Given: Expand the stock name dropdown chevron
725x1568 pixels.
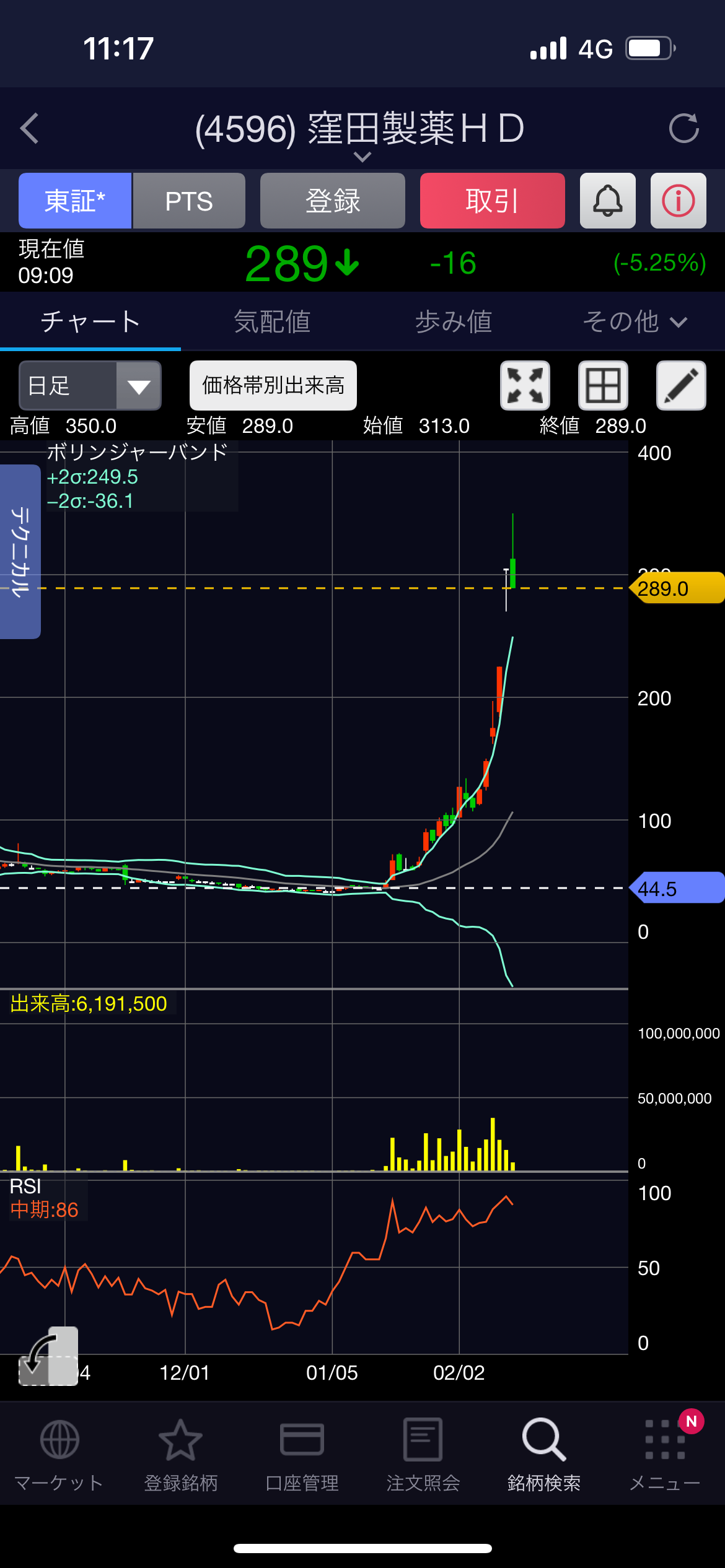Looking at the screenshot, I should pos(362,157).
